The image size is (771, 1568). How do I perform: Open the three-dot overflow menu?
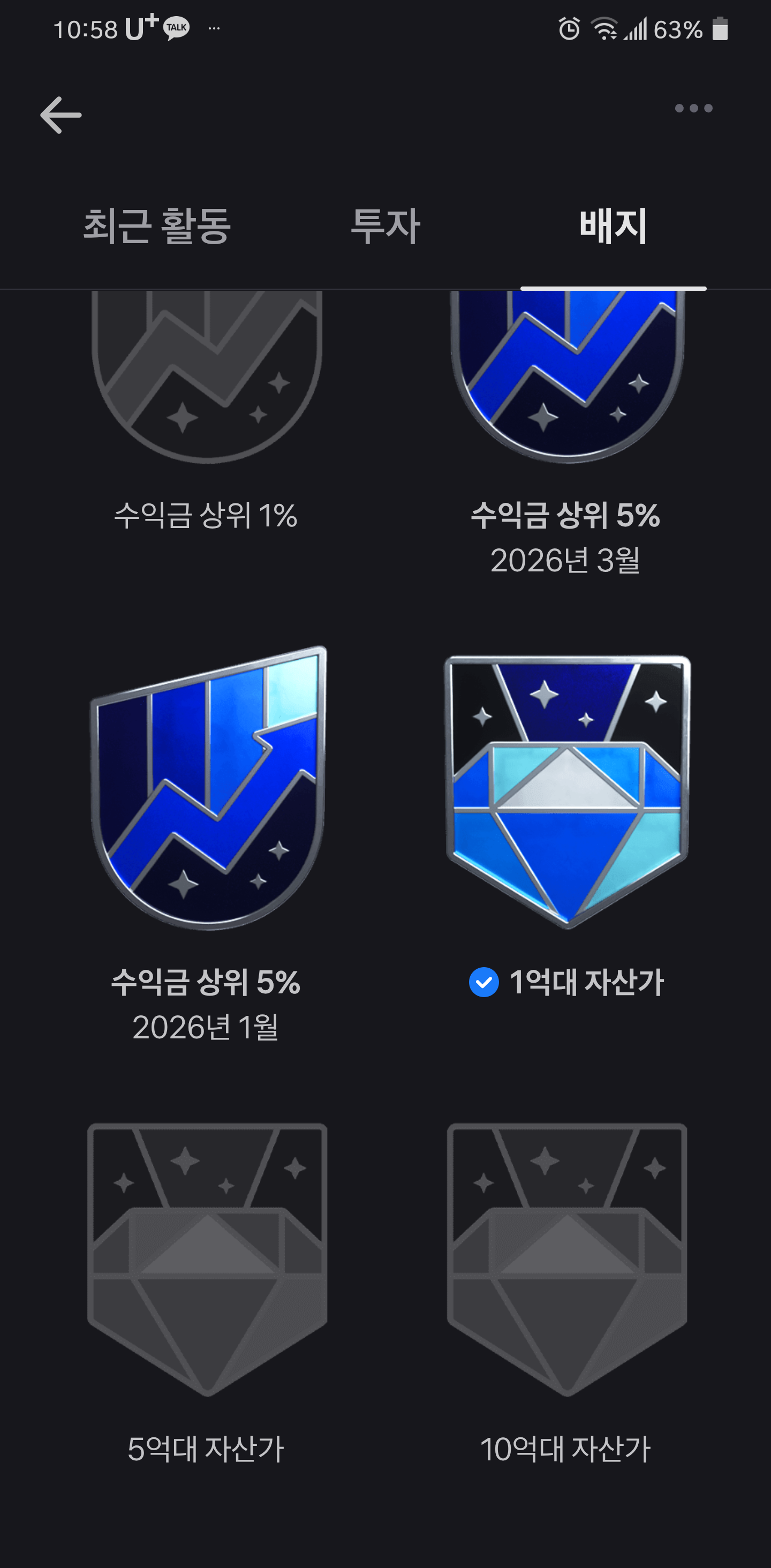click(x=693, y=108)
